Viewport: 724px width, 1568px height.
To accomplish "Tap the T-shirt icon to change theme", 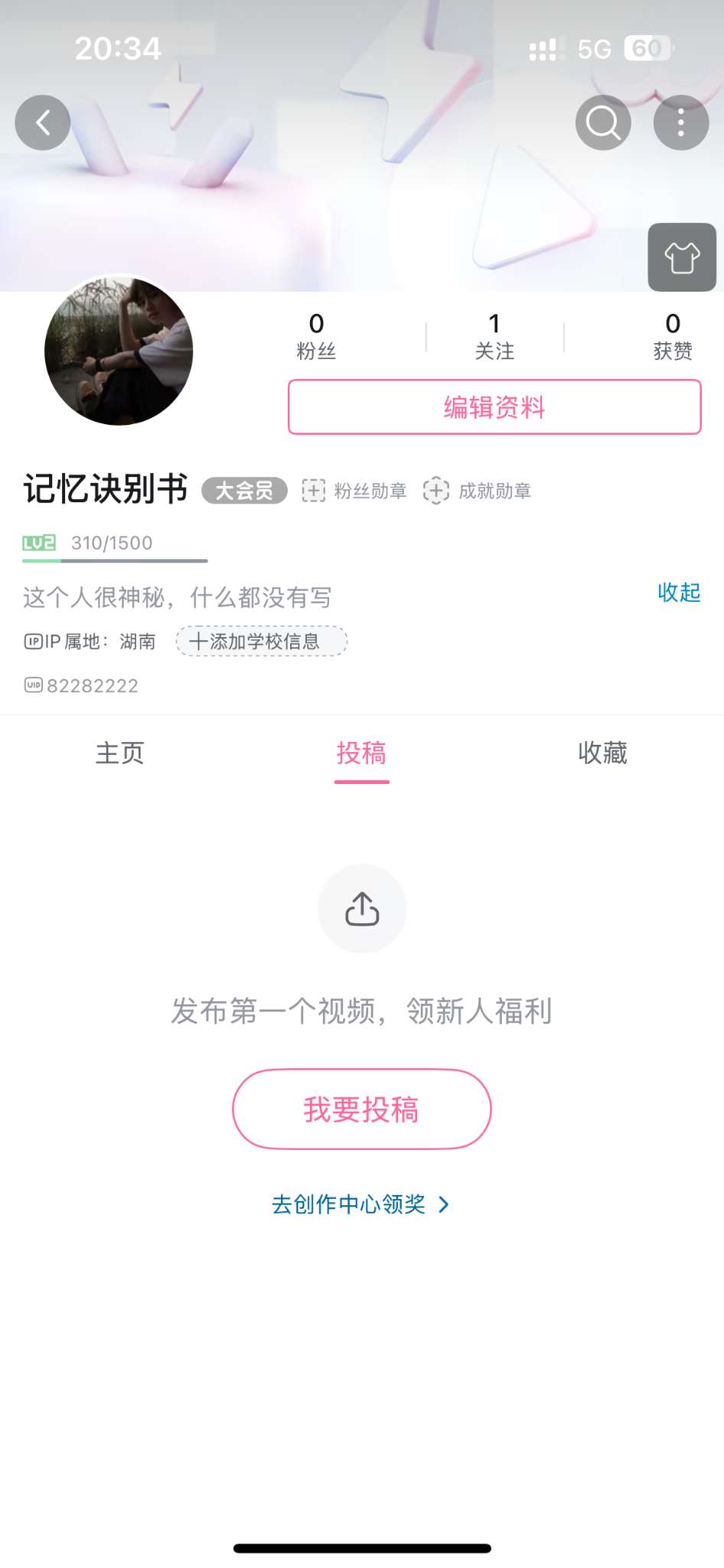I will click(681, 257).
